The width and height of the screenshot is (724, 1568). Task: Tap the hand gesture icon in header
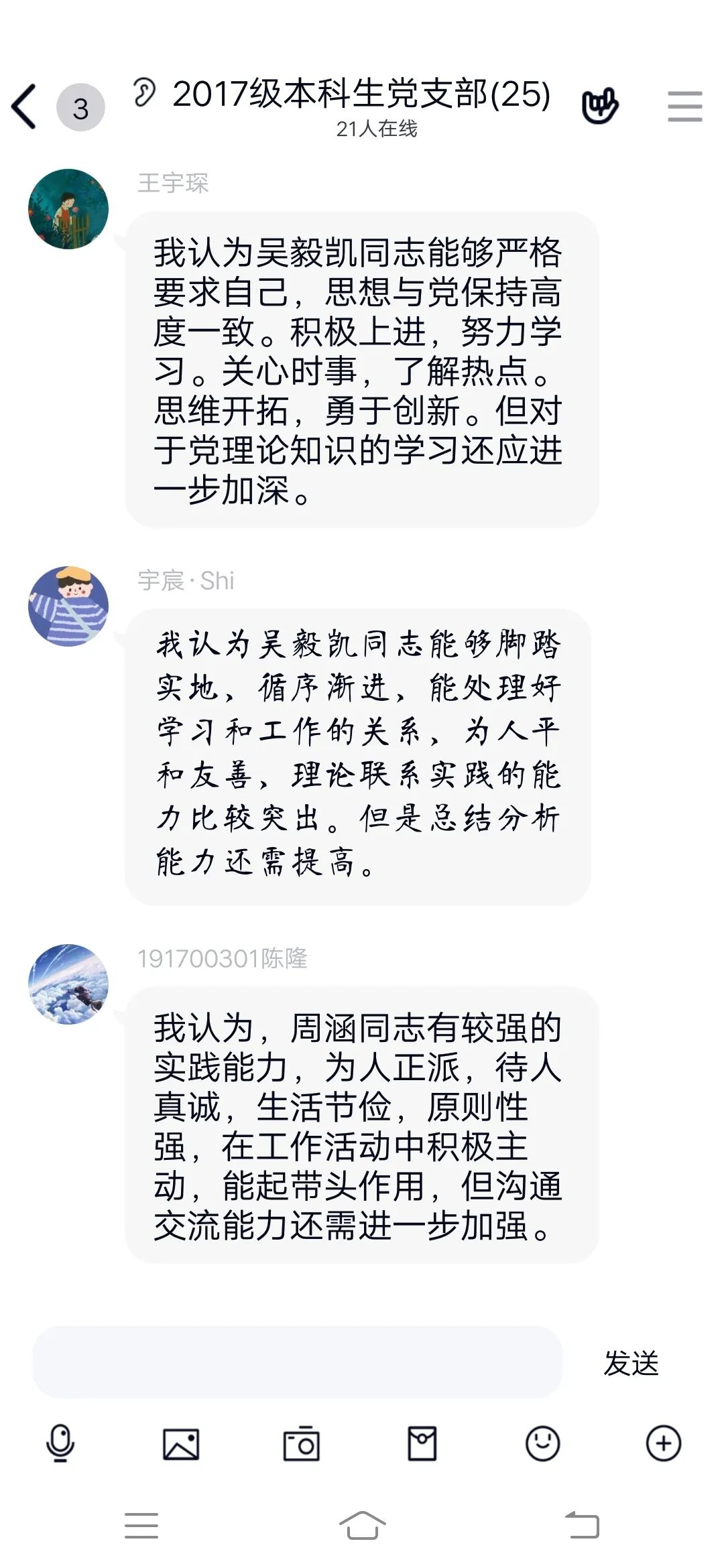coord(599,106)
